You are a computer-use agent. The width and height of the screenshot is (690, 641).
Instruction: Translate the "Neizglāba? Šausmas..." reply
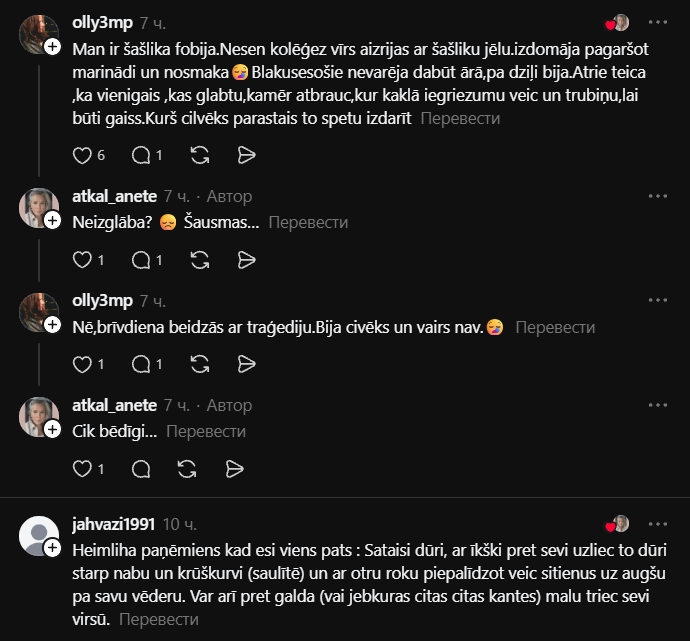[308, 223]
